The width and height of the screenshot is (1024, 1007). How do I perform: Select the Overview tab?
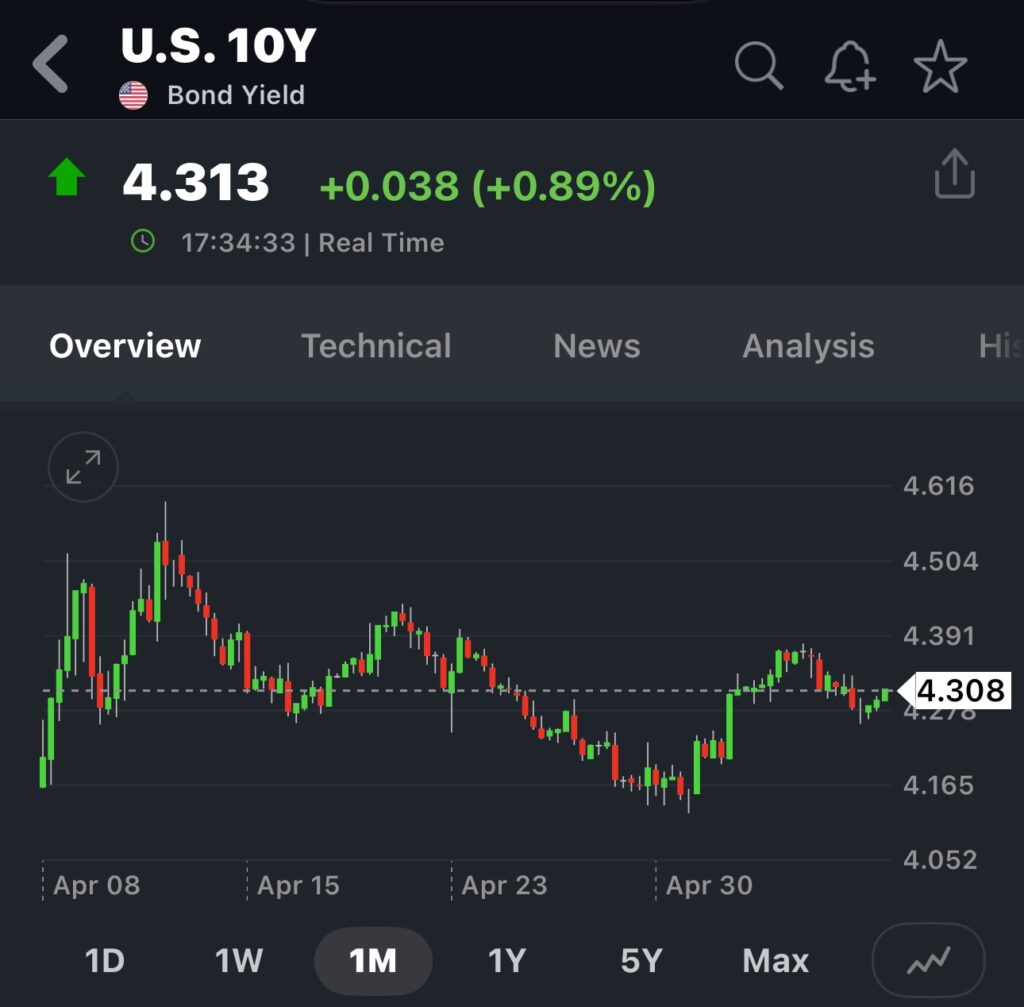pyautogui.click(x=125, y=346)
